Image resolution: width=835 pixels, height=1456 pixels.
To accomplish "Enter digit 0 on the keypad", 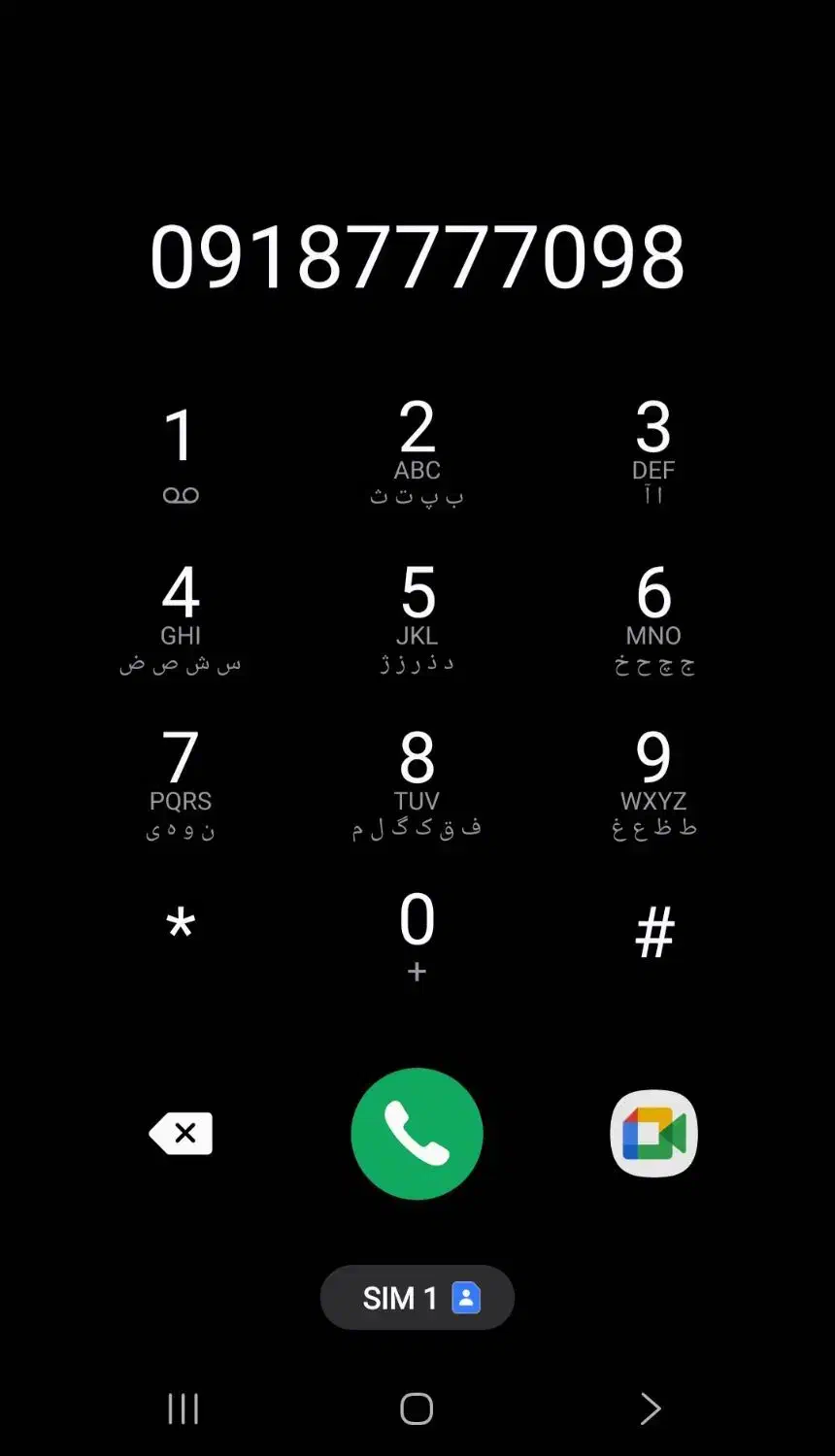I will point(417,934).
